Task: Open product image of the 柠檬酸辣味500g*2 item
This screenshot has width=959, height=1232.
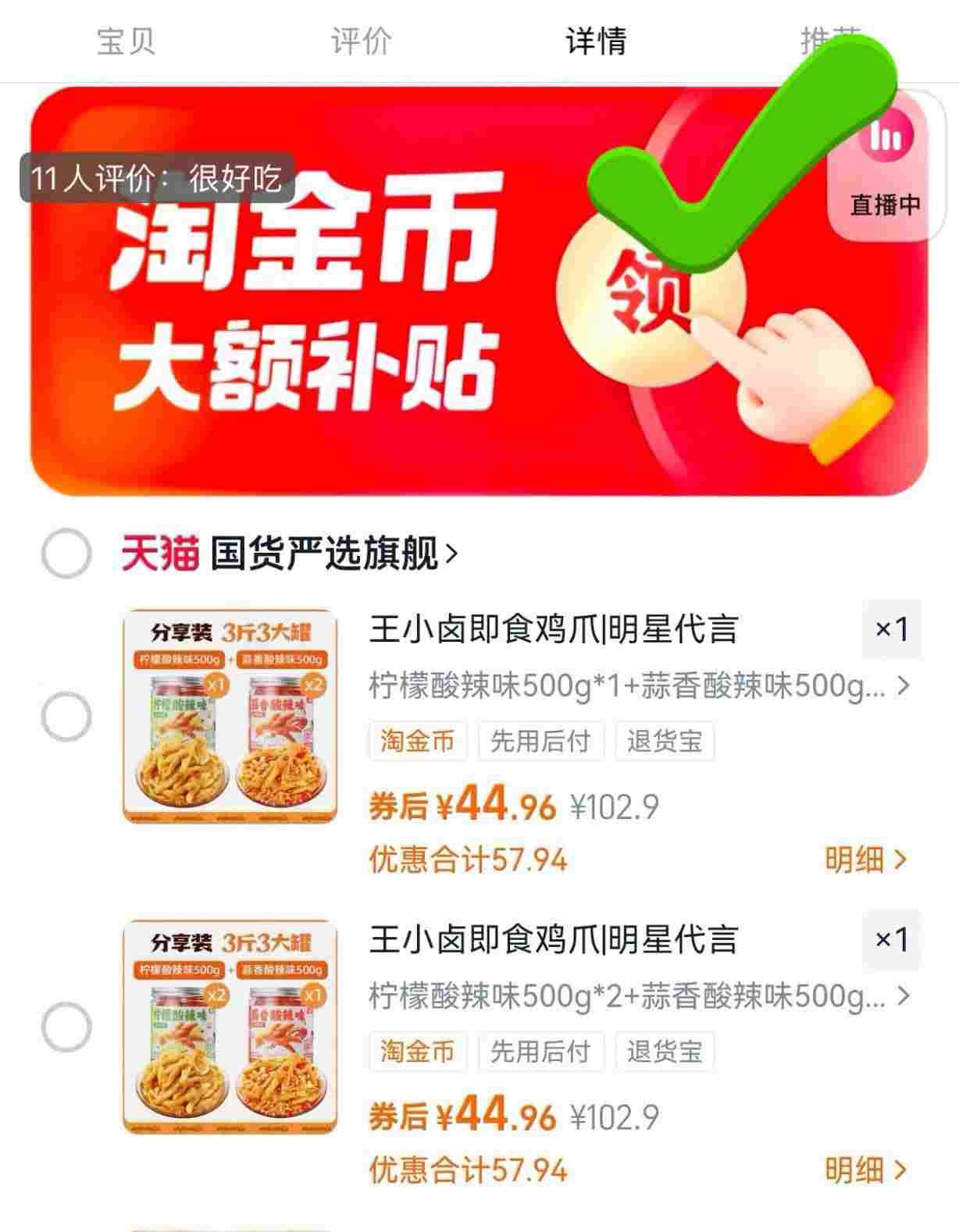Action: click(230, 1026)
